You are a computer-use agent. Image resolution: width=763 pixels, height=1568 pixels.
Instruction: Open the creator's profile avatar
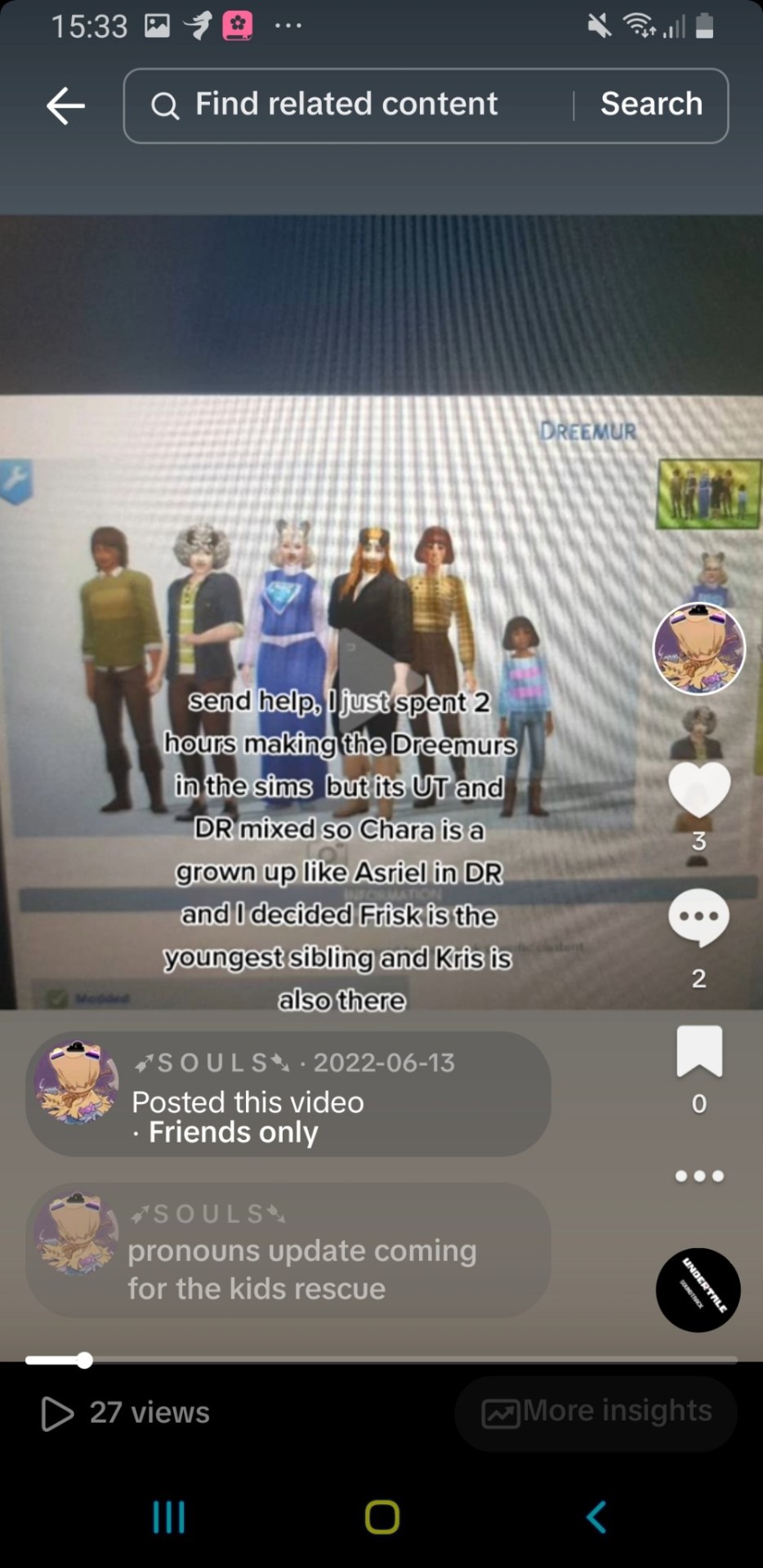(x=698, y=649)
